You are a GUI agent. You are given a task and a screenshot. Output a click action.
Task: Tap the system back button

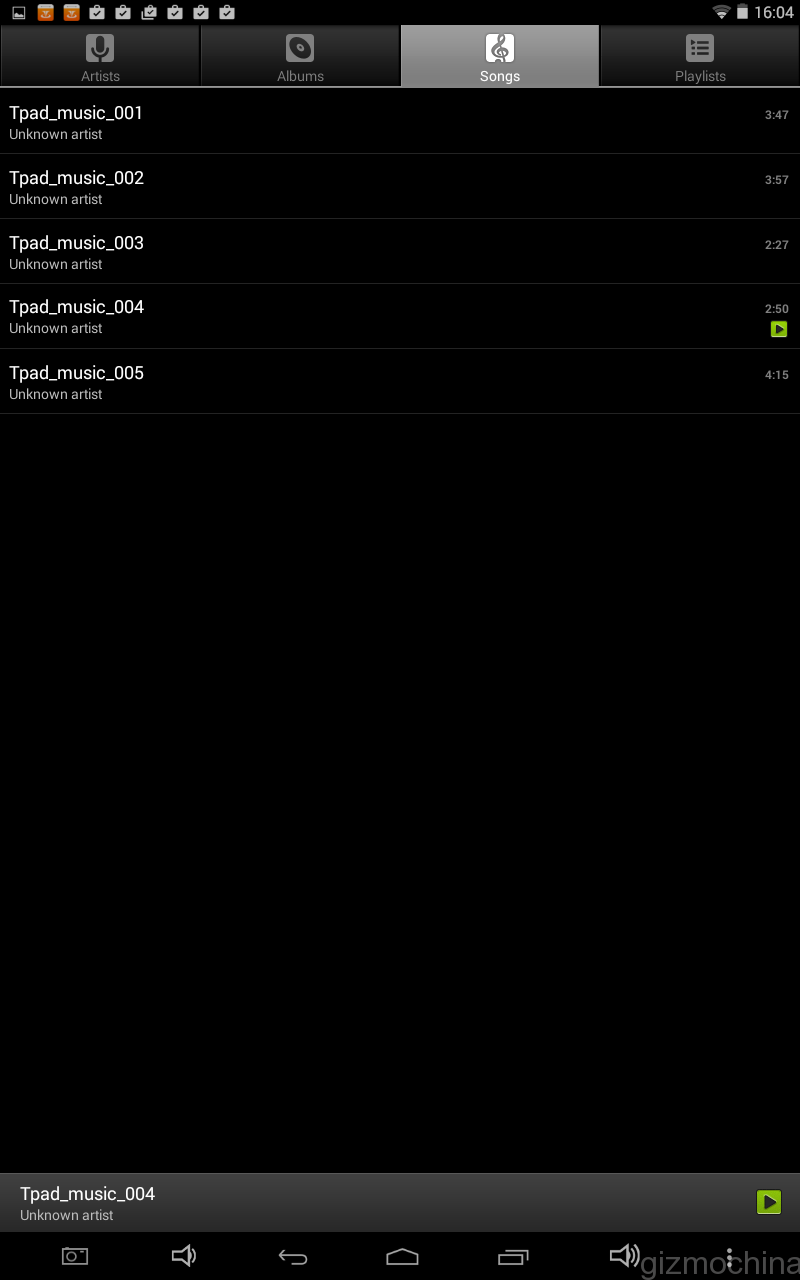(x=292, y=1257)
